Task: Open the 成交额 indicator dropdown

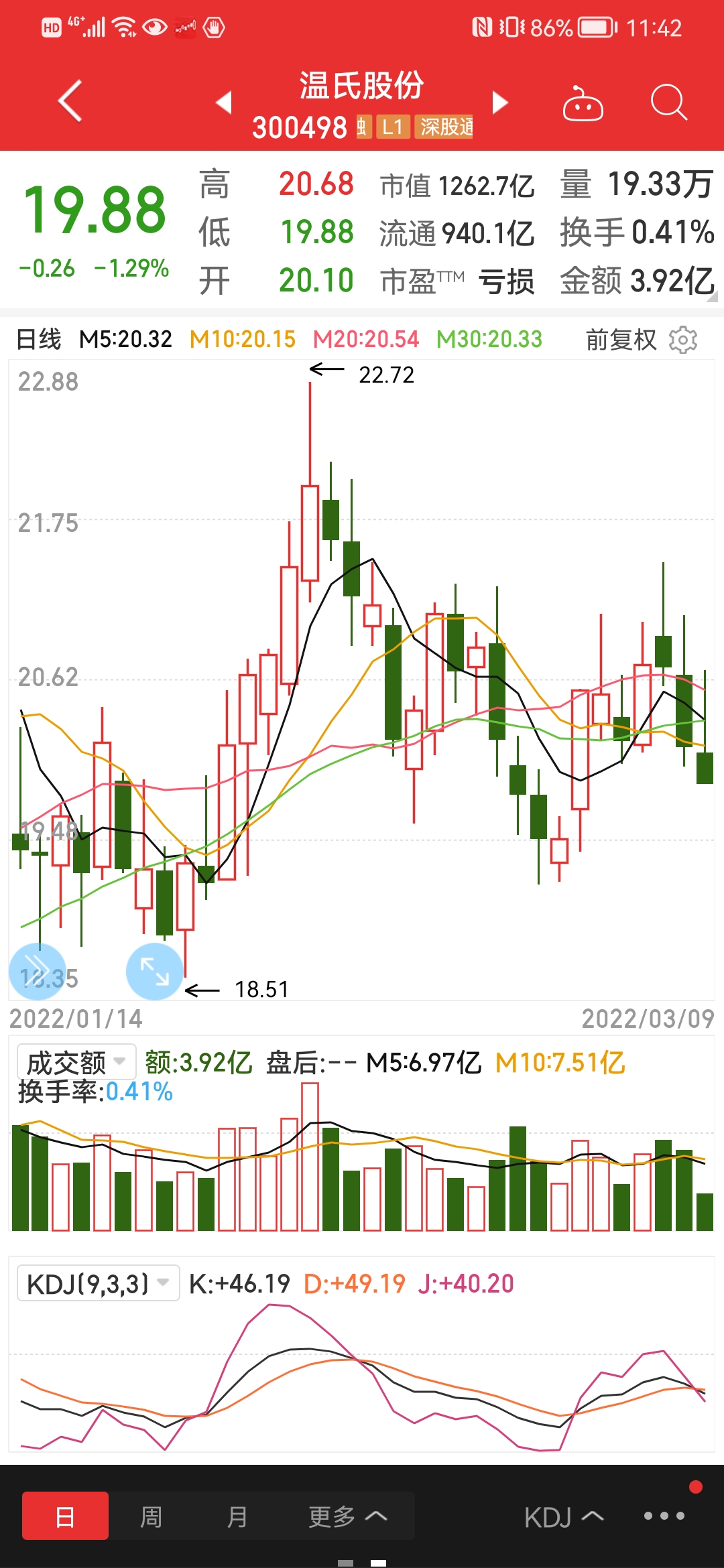Action: point(76,1062)
